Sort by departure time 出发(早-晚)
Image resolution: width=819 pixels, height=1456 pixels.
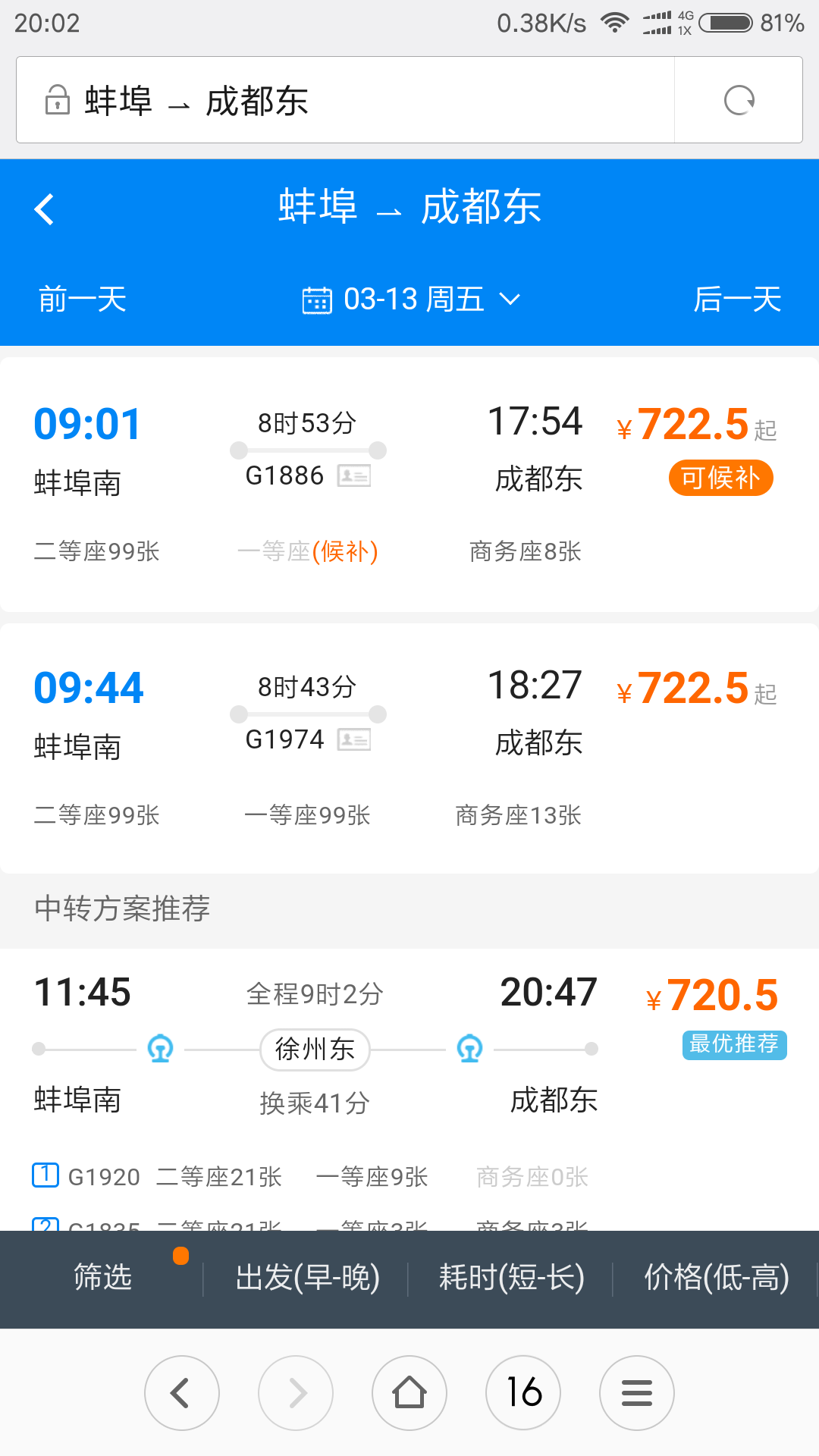pos(307,1278)
